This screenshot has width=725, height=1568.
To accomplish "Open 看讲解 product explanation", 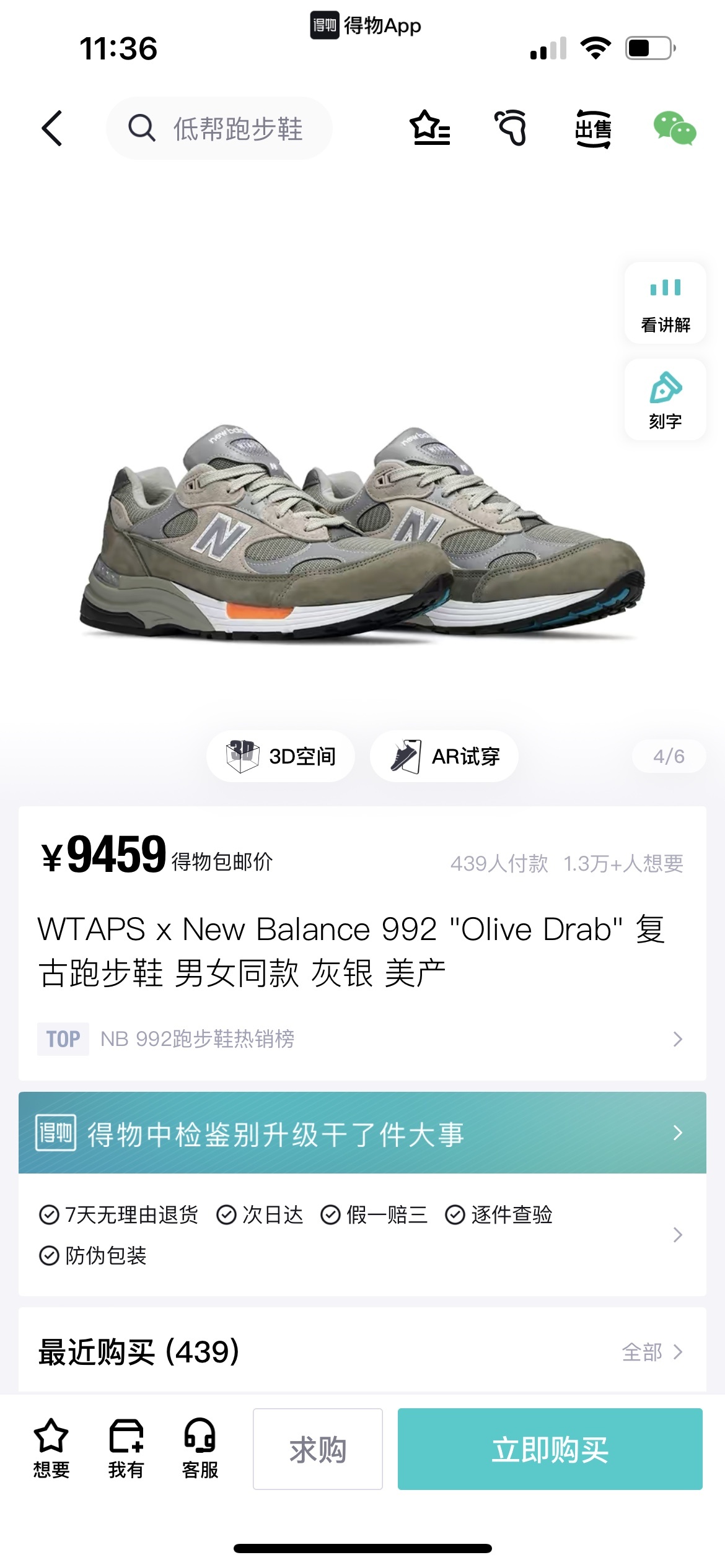I will tap(665, 303).
